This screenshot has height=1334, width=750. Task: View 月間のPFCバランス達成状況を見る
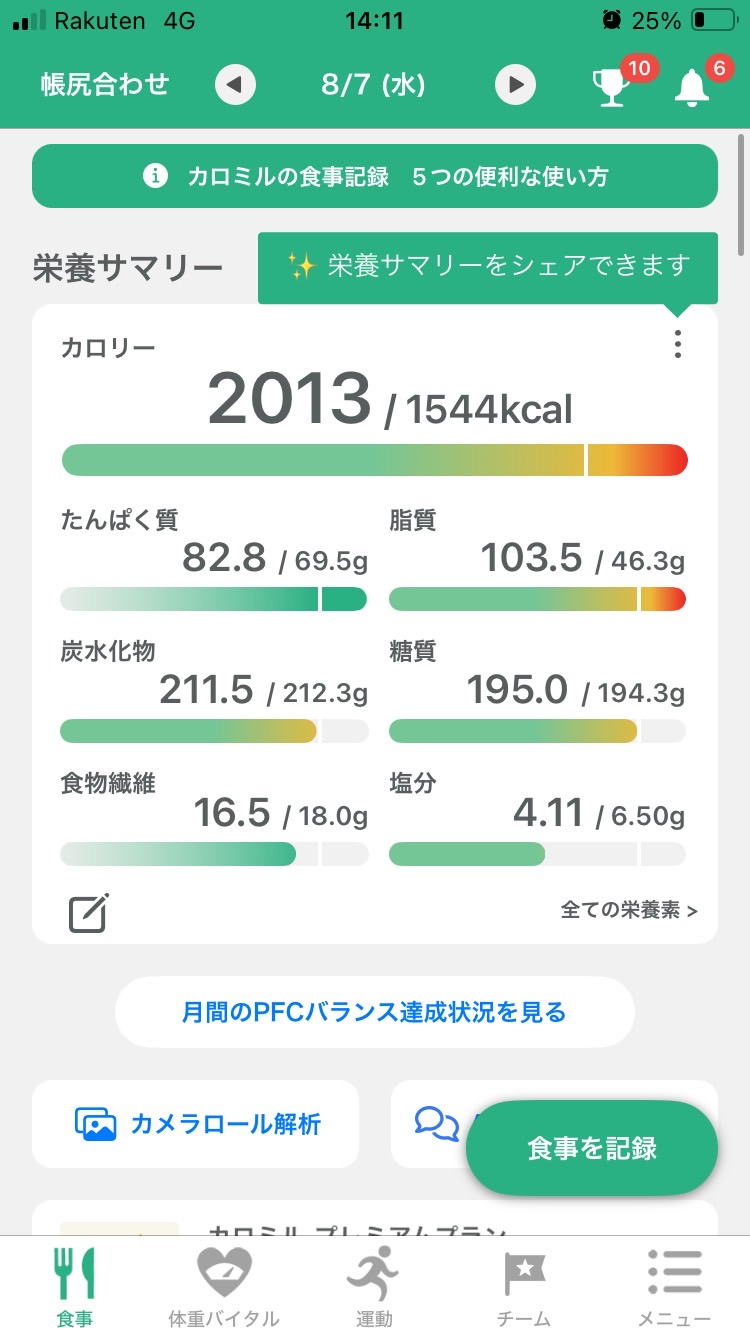(375, 1012)
